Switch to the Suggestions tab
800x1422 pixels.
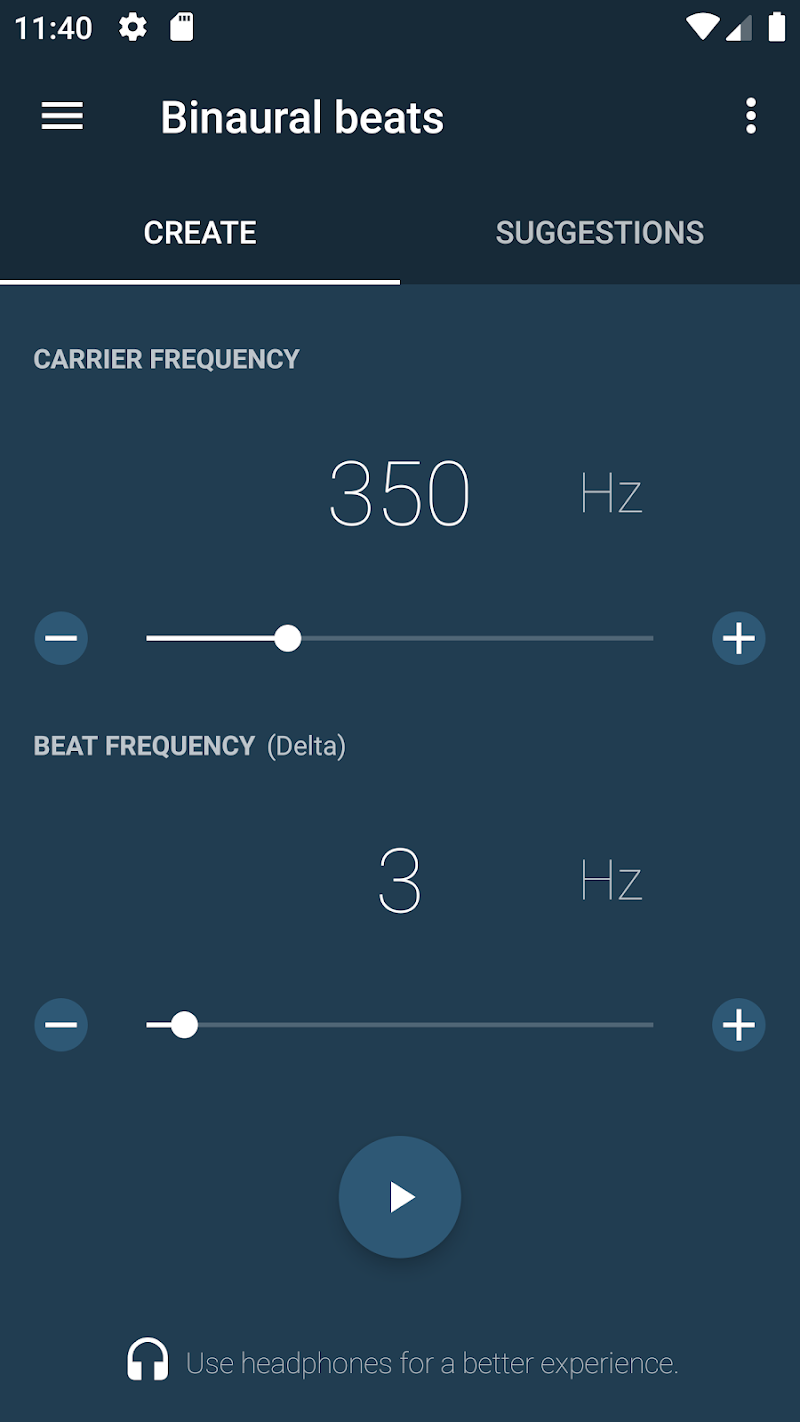coord(600,233)
